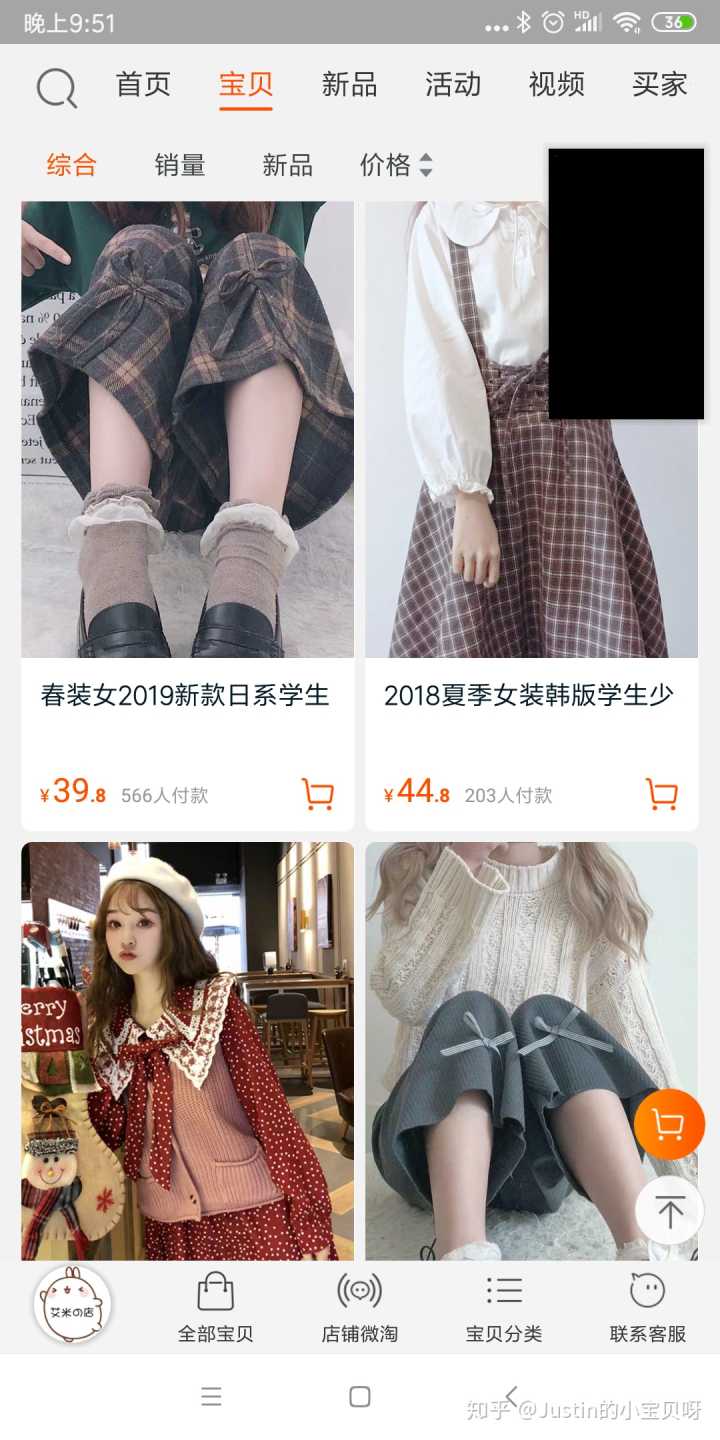
Task: Jump back to top of list
Action: (669, 1211)
